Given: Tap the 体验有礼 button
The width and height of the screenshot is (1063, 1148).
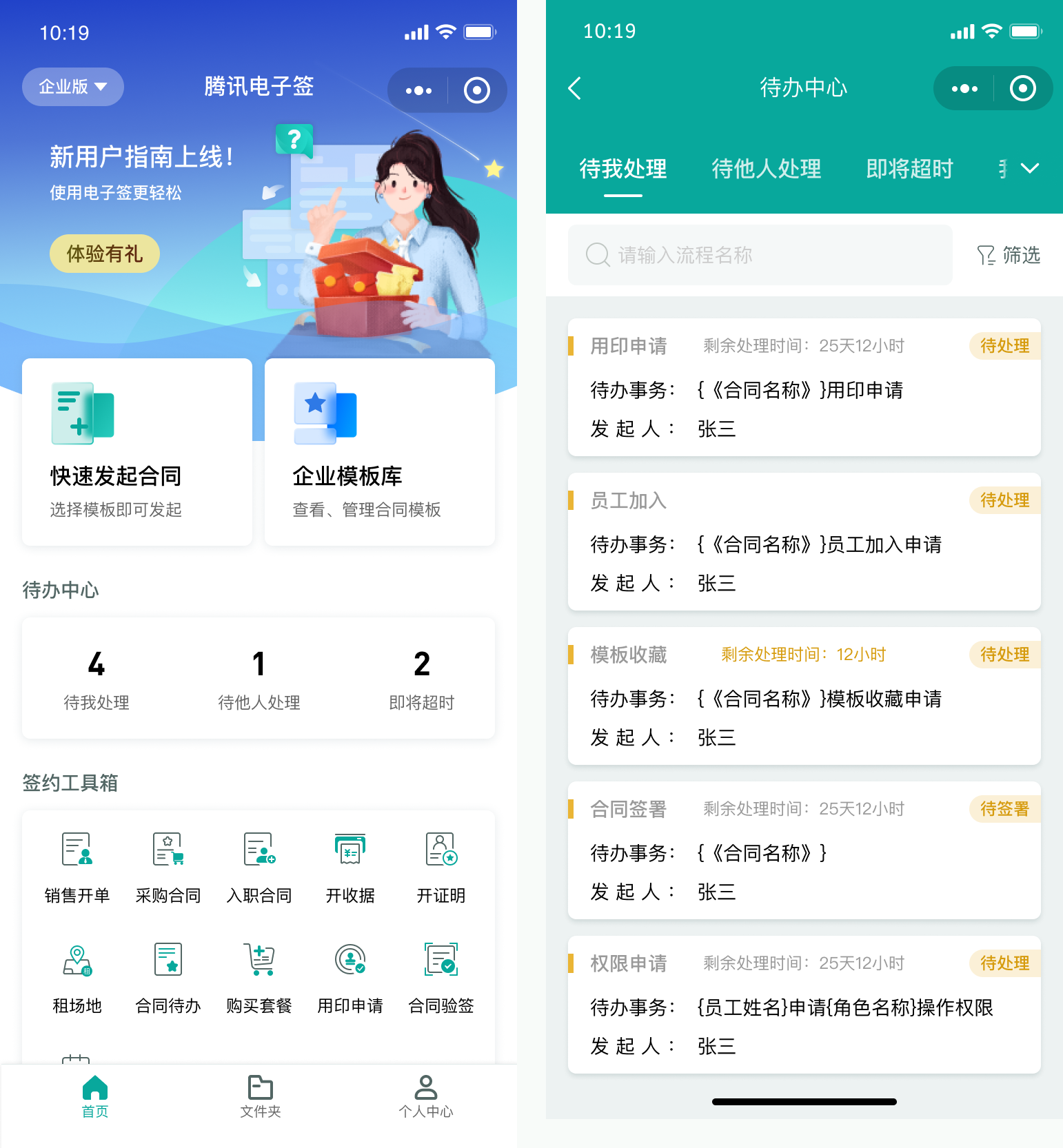Looking at the screenshot, I should pyautogui.click(x=104, y=254).
